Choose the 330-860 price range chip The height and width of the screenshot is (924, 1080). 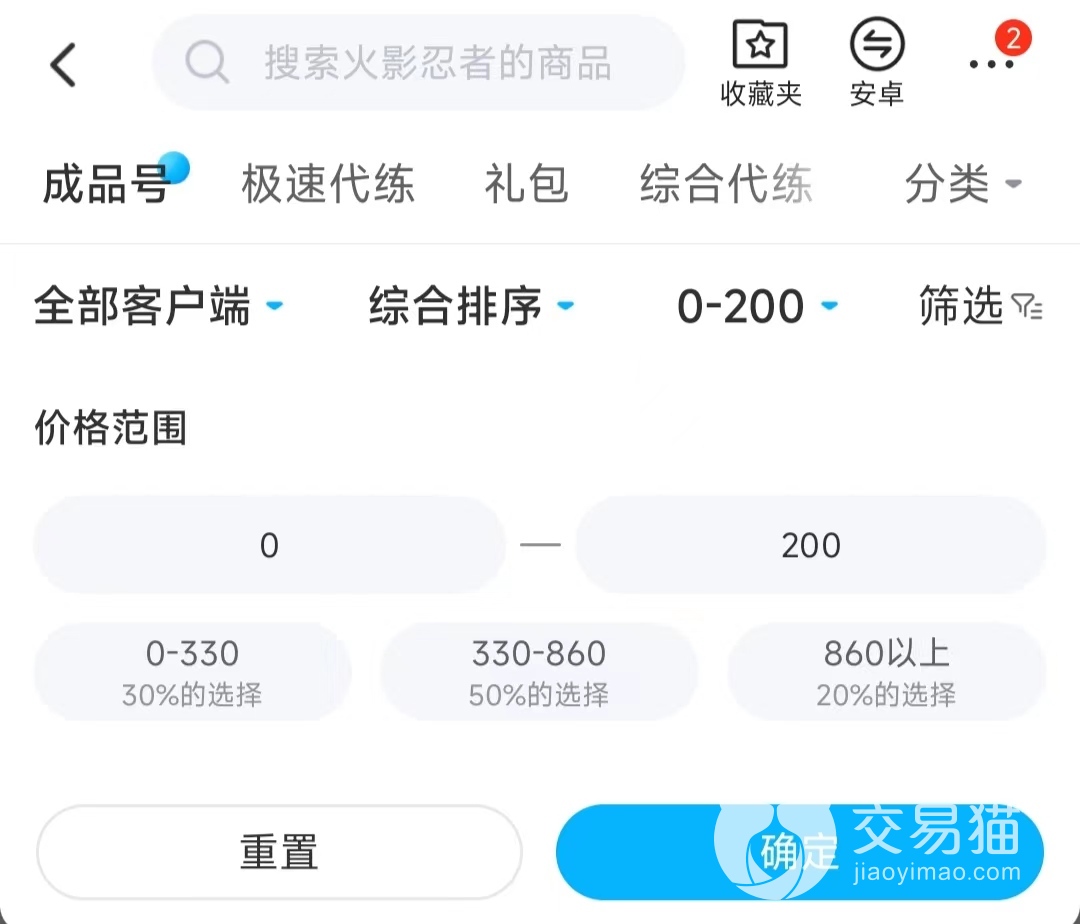coord(539,671)
